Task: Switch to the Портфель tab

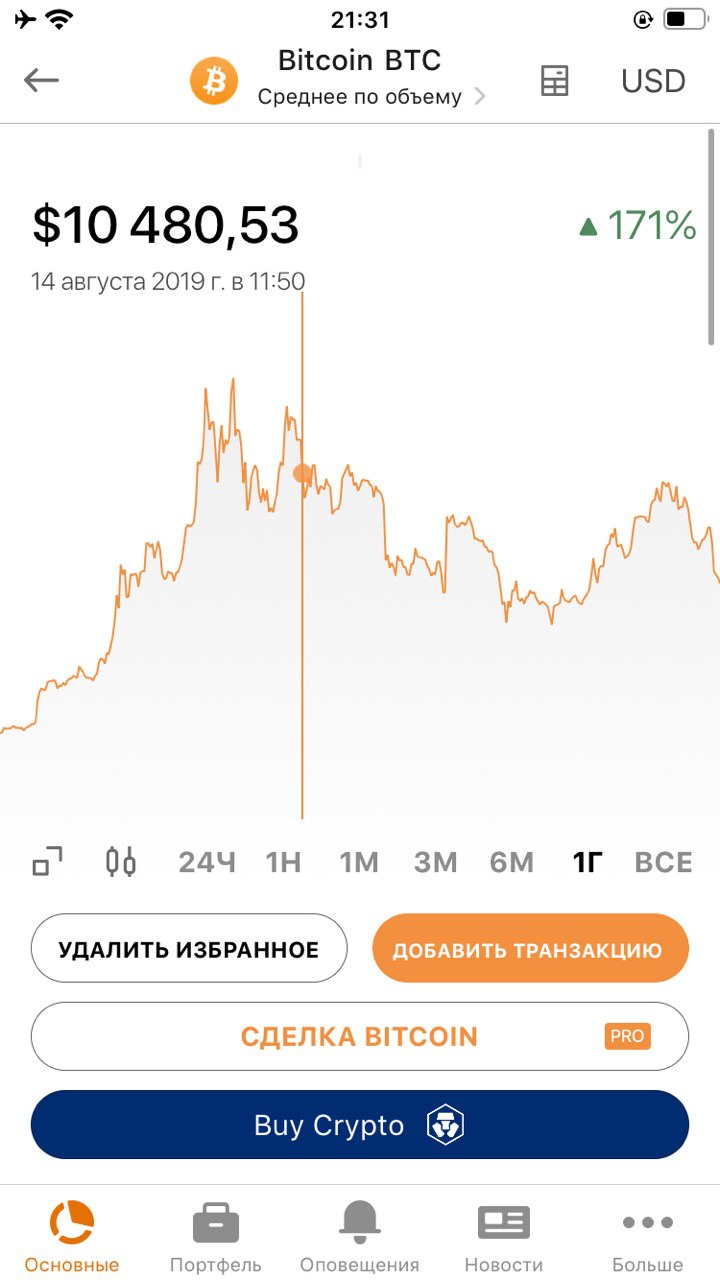Action: point(215,1236)
